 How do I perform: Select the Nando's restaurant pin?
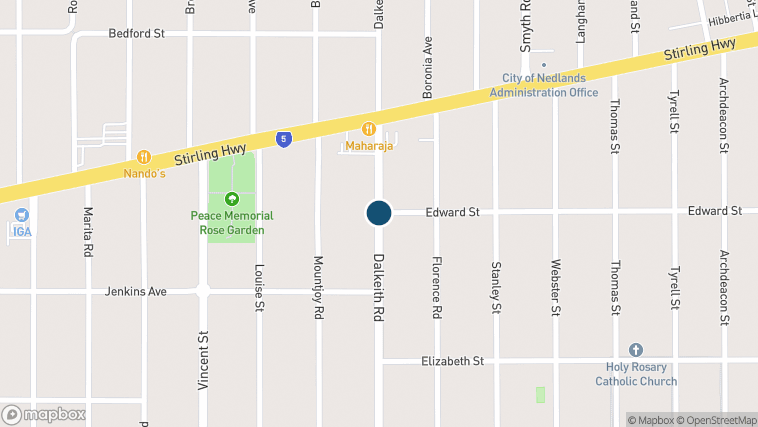[145, 156]
